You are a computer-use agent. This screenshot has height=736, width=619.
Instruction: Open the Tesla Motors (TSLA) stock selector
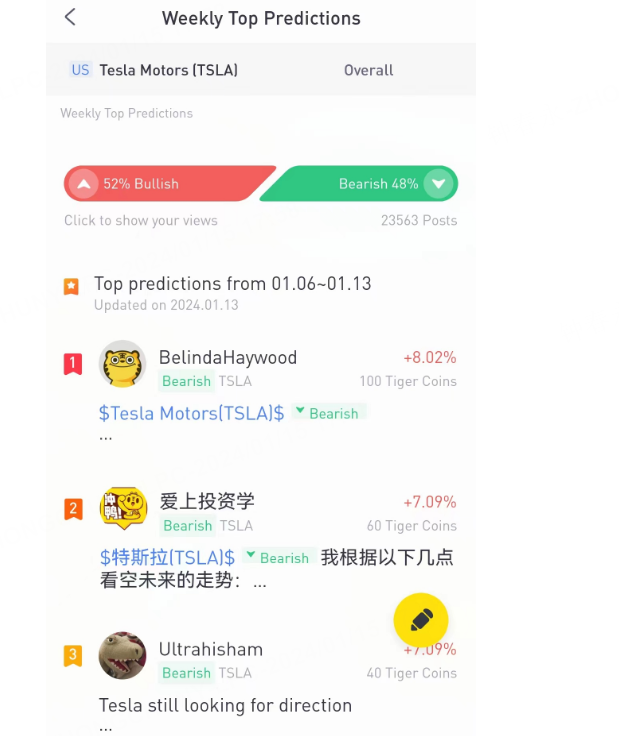pos(155,70)
